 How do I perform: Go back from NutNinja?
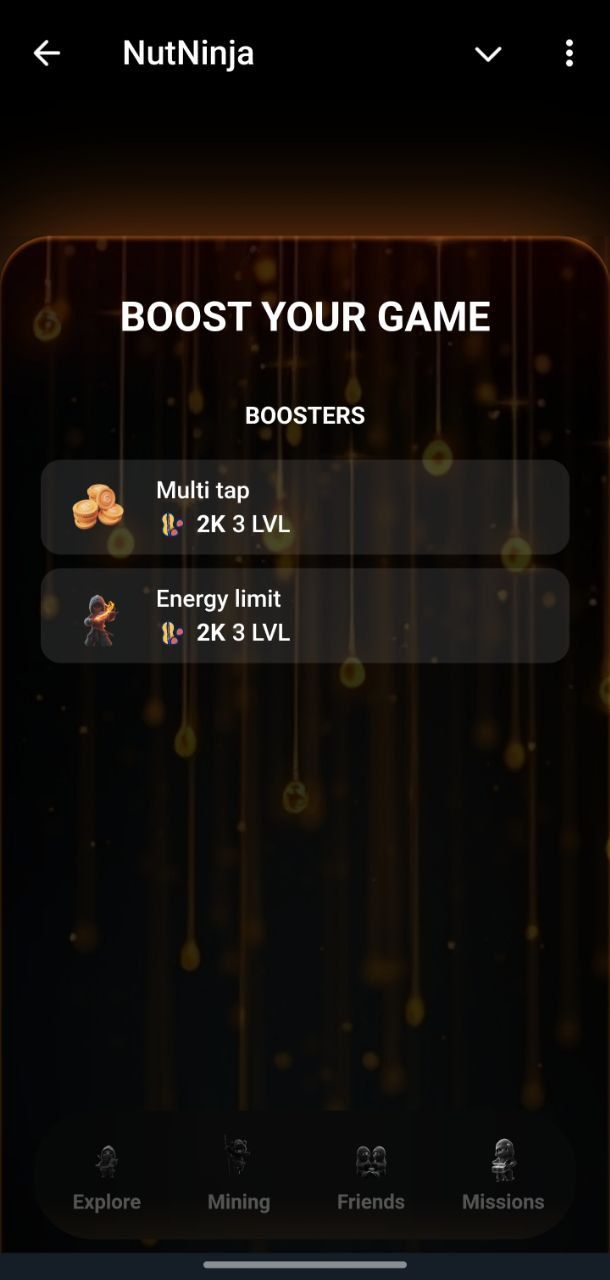(47, 54)
